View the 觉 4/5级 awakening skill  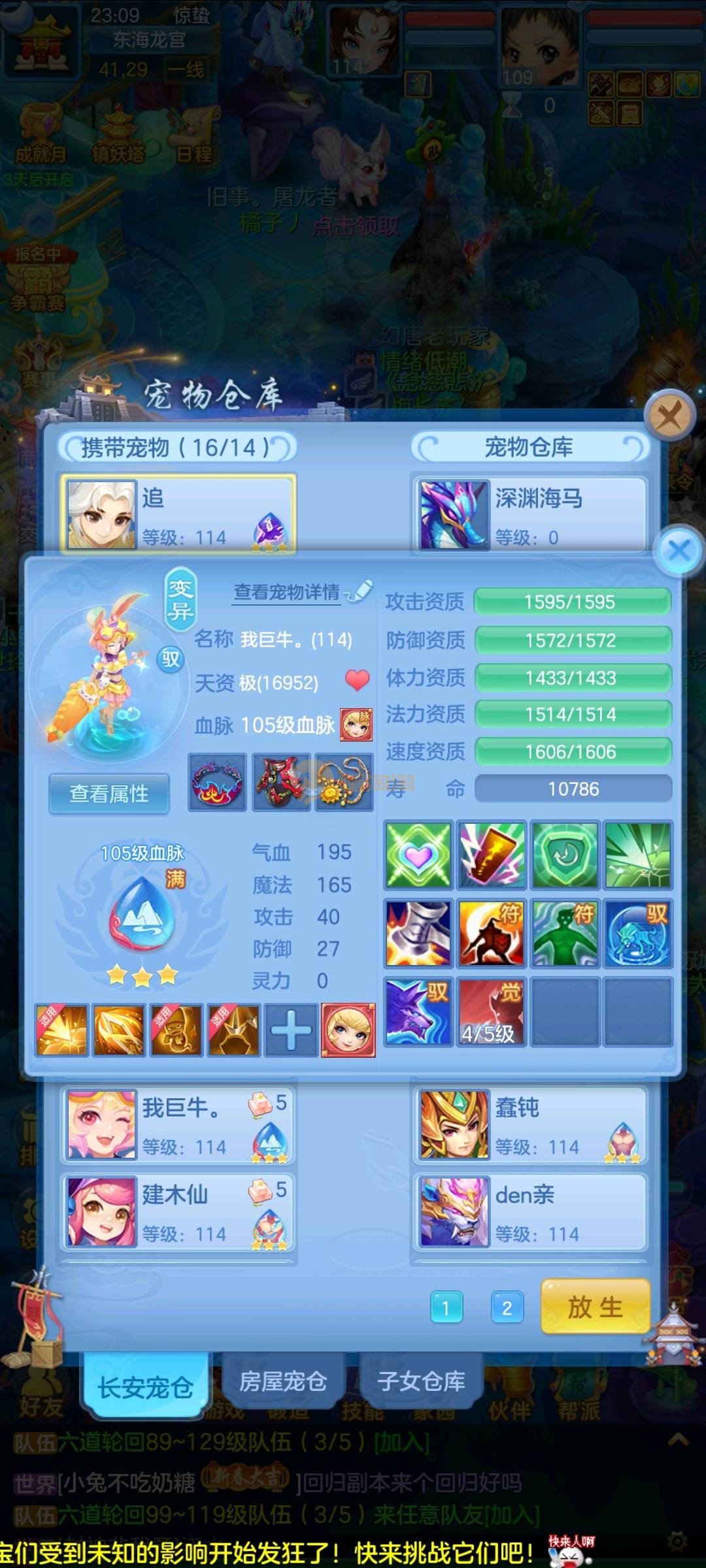tap(491, 1011)
